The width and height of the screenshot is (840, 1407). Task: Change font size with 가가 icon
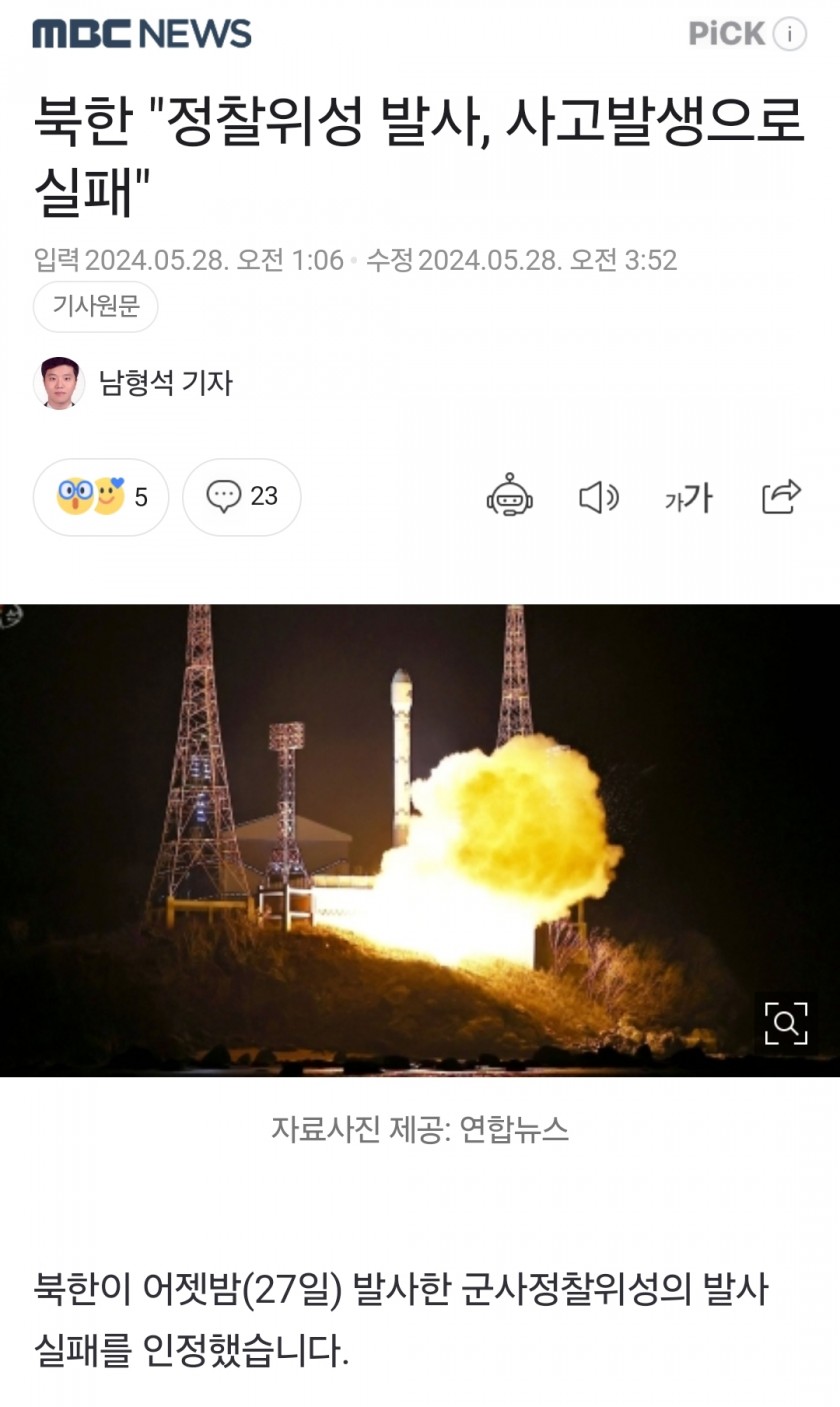click(x=688, y=497)
